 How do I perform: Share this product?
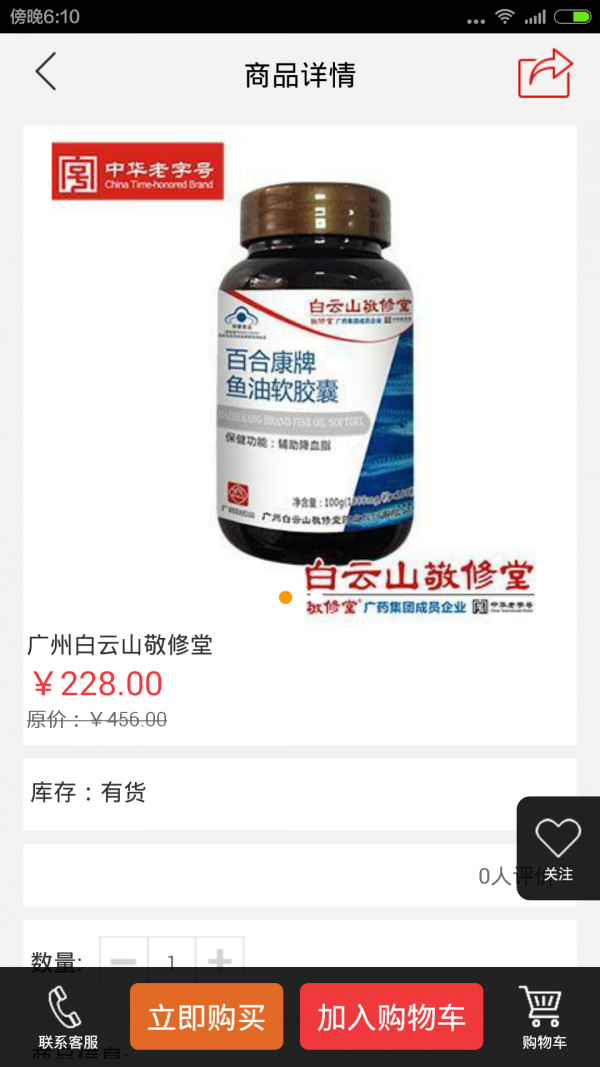pyautogui.click(x=544, y=74)
